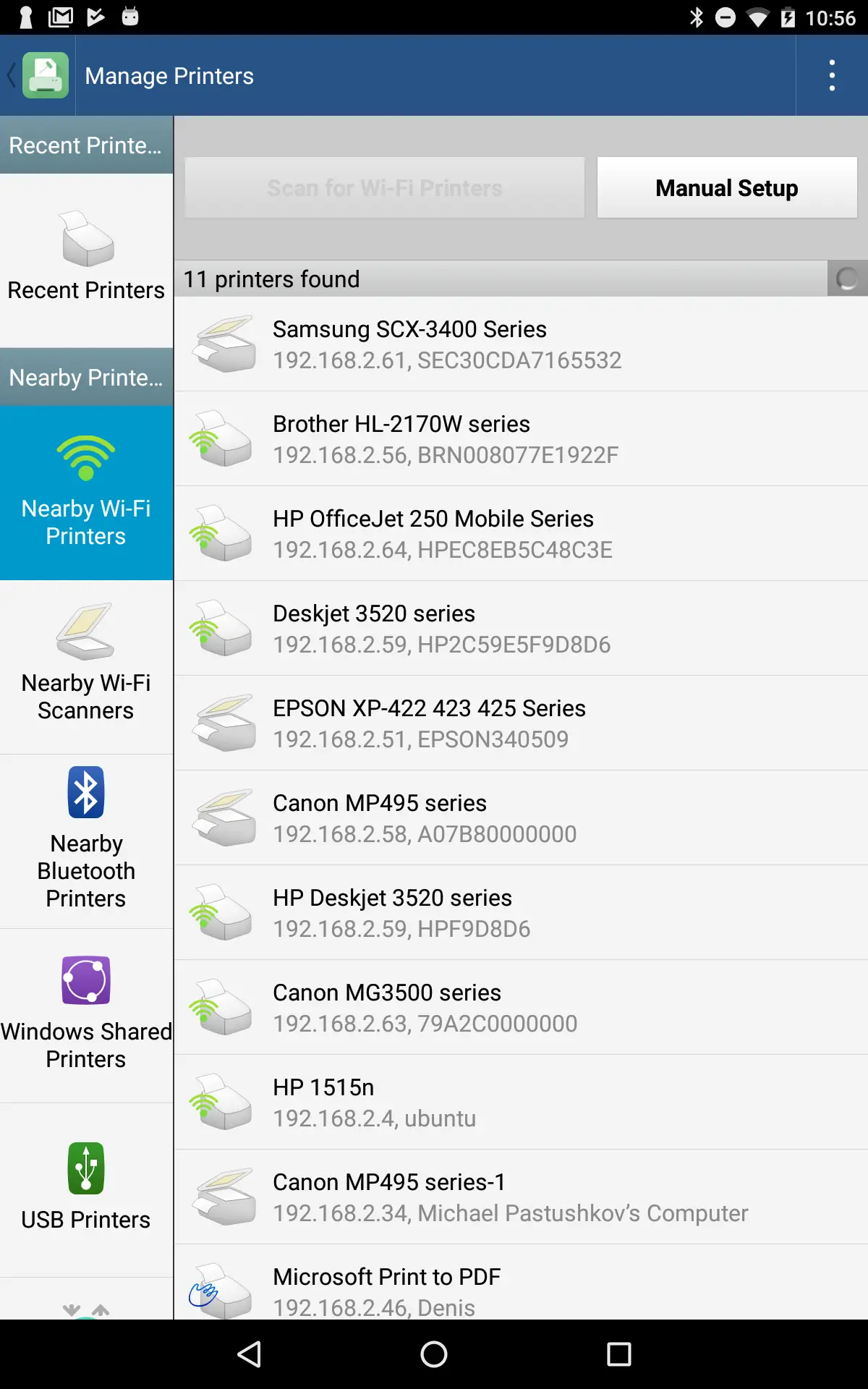Select the HP 1515n printer
Viewport: 868px width, 1389px height.
[521, 1103]
